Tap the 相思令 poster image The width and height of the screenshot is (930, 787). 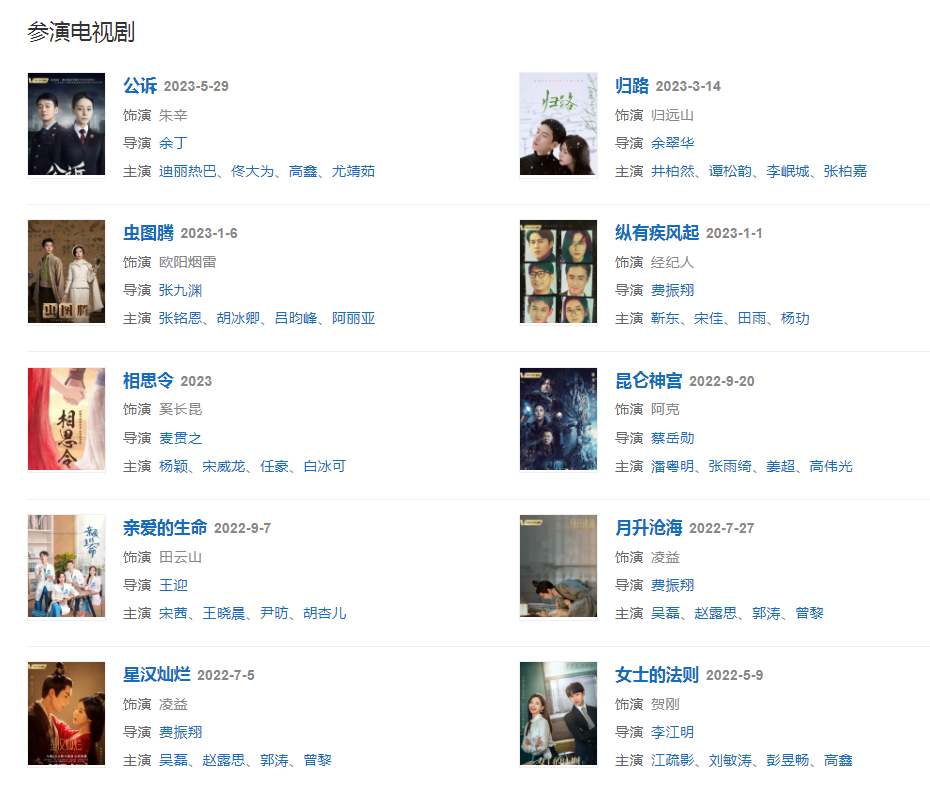pos(66,419)
